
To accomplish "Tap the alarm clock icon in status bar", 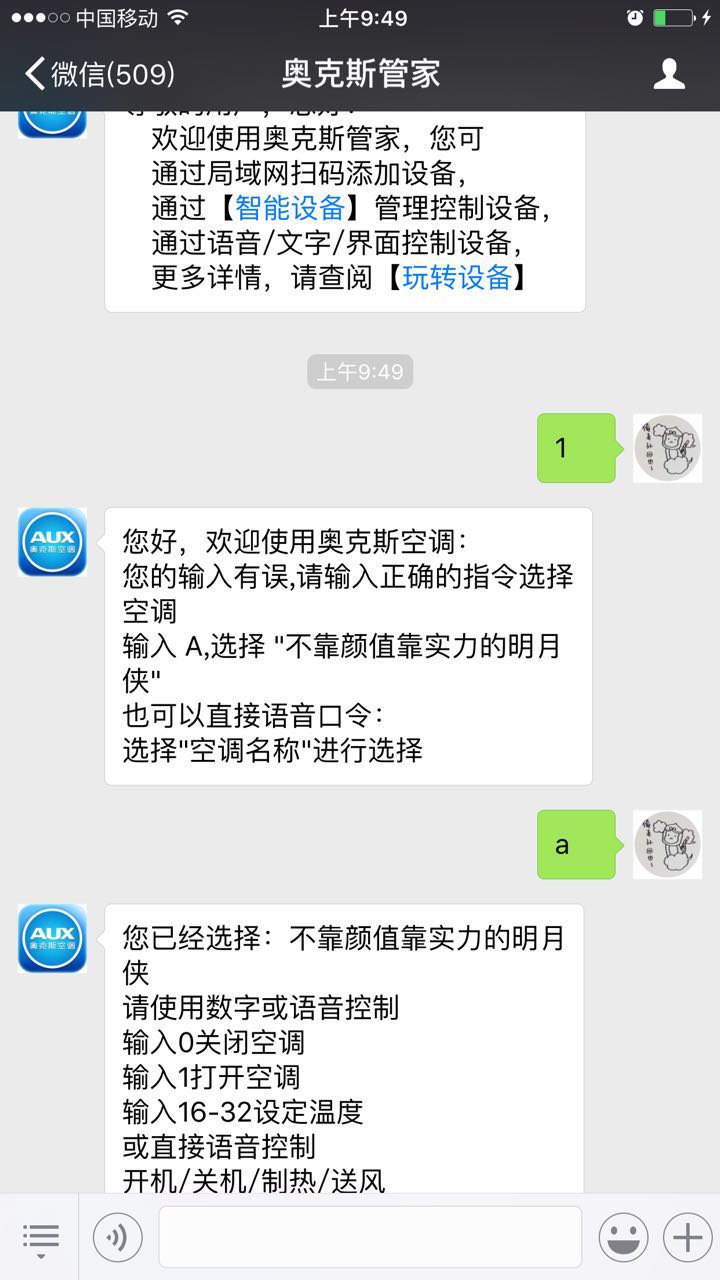I will (x=633, y=16).
